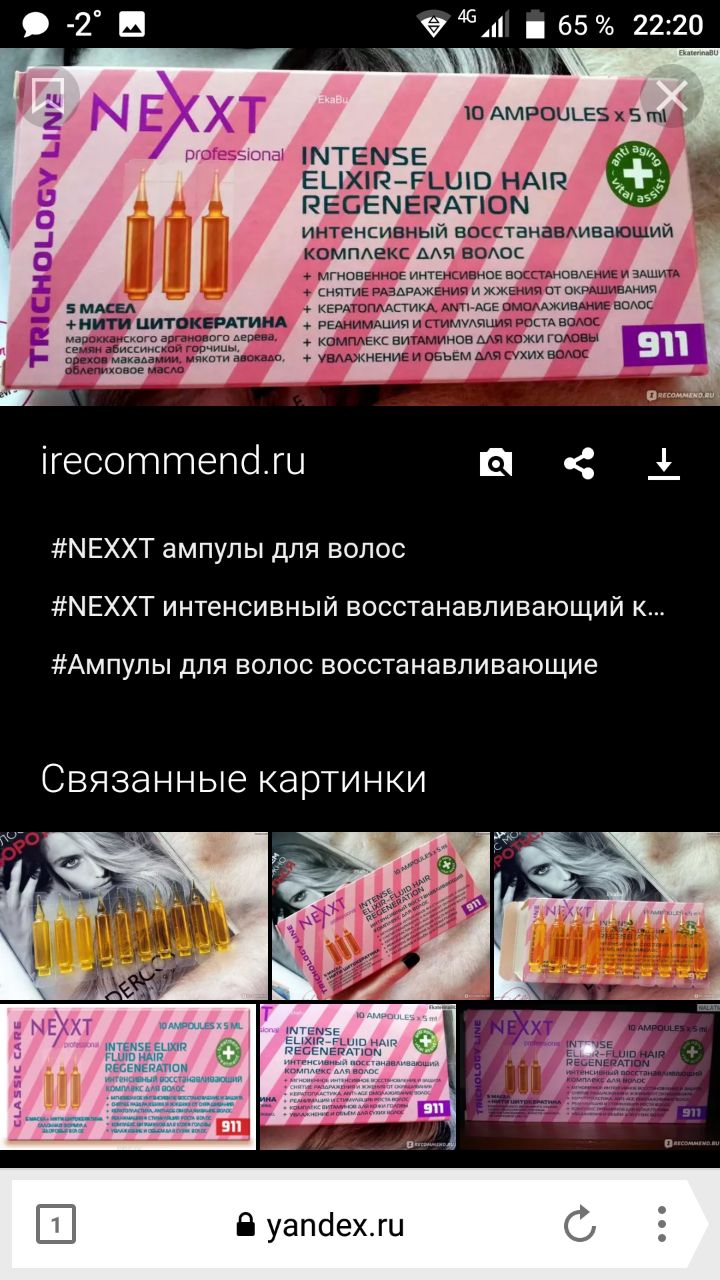720x1280 pixels.
Task: Open related picture of box on purple background
Action: point(359,1078)
